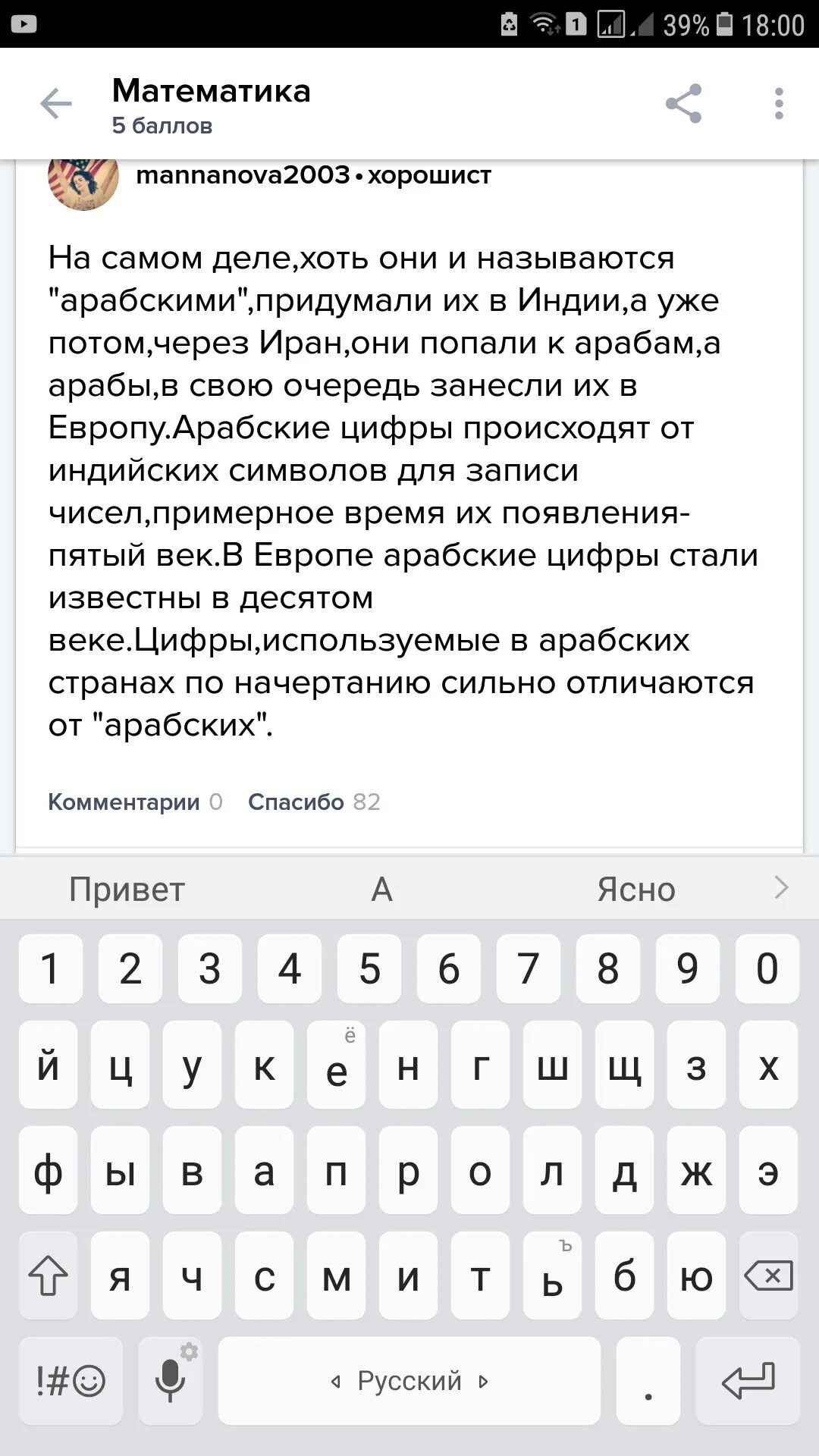Screen dimensions: 819x1456
Task: Open the three-dot overflow menu
Action: pos(779,104)
